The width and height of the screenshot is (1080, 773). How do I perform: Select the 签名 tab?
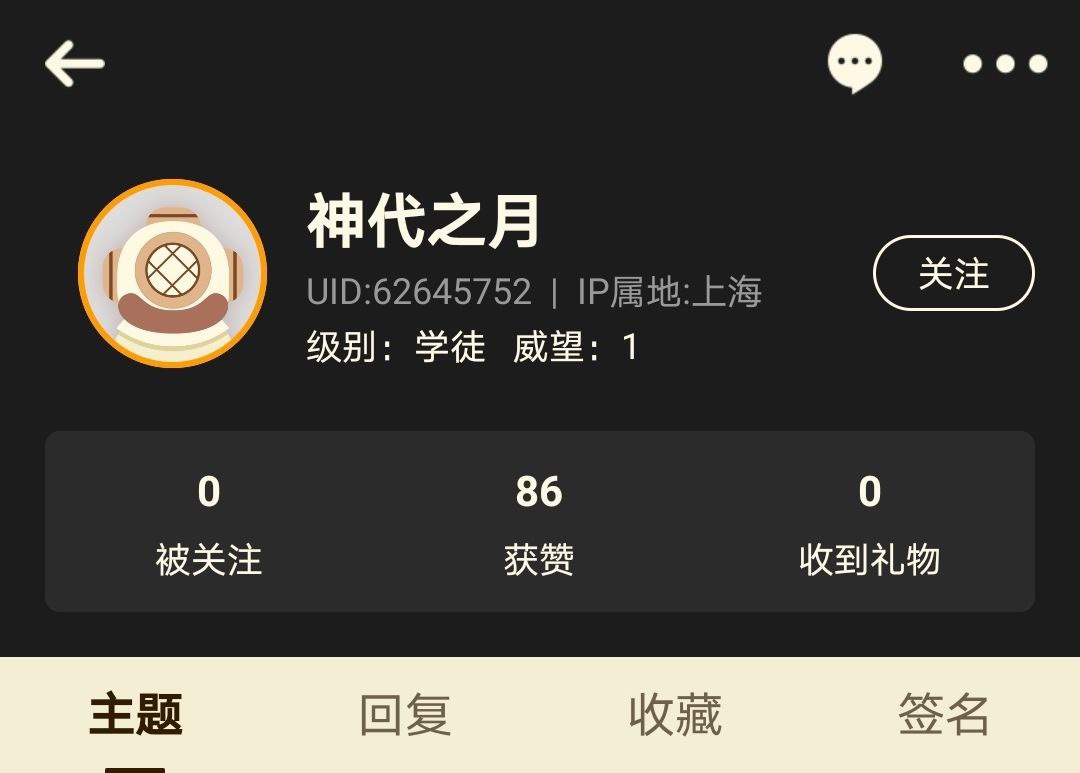coord(944,716)
